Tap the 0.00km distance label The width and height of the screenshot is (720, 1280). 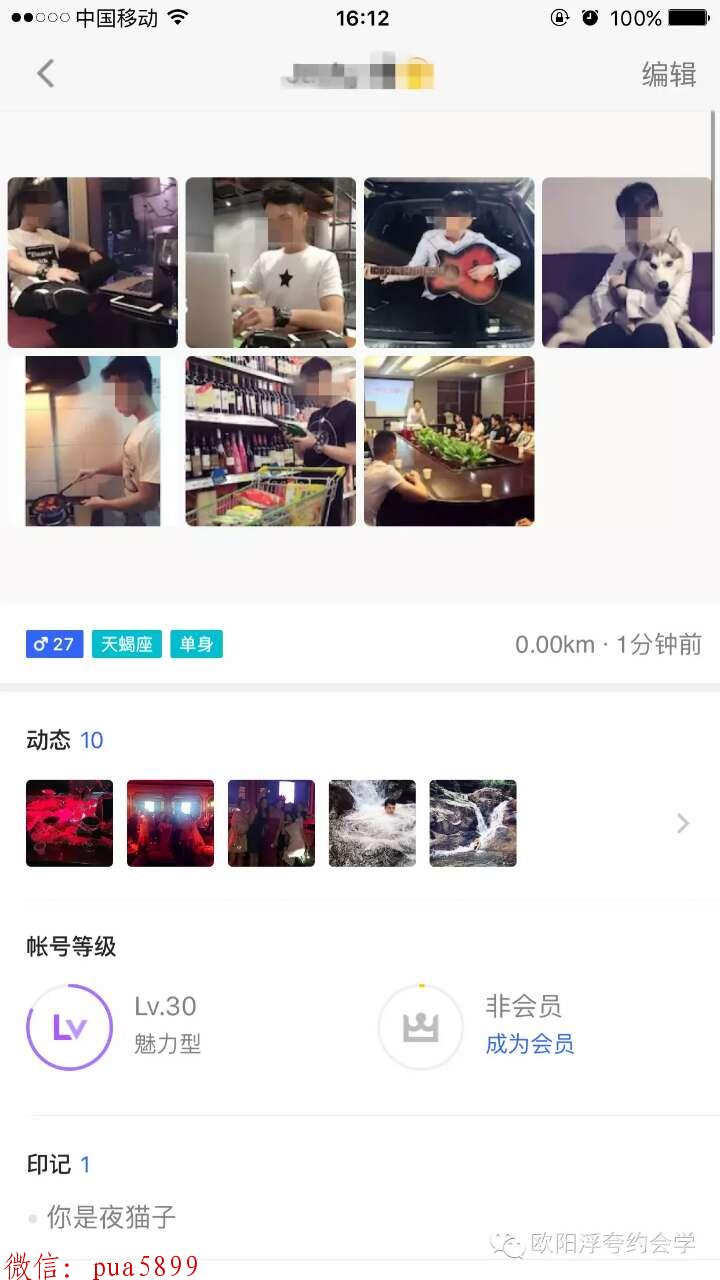click(554, 644)
